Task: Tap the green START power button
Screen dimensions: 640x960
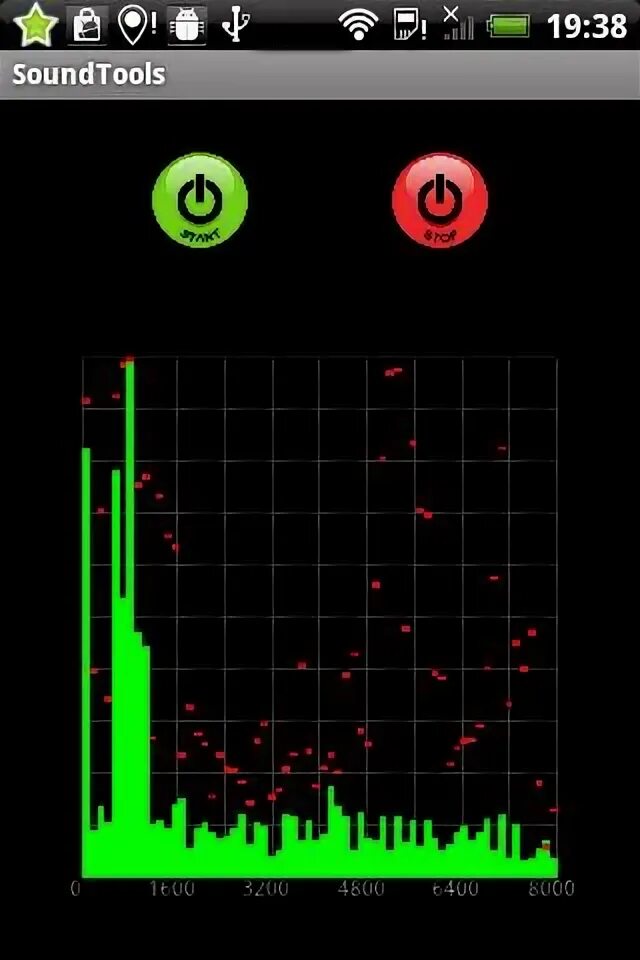Action: [x=199, y=200]
